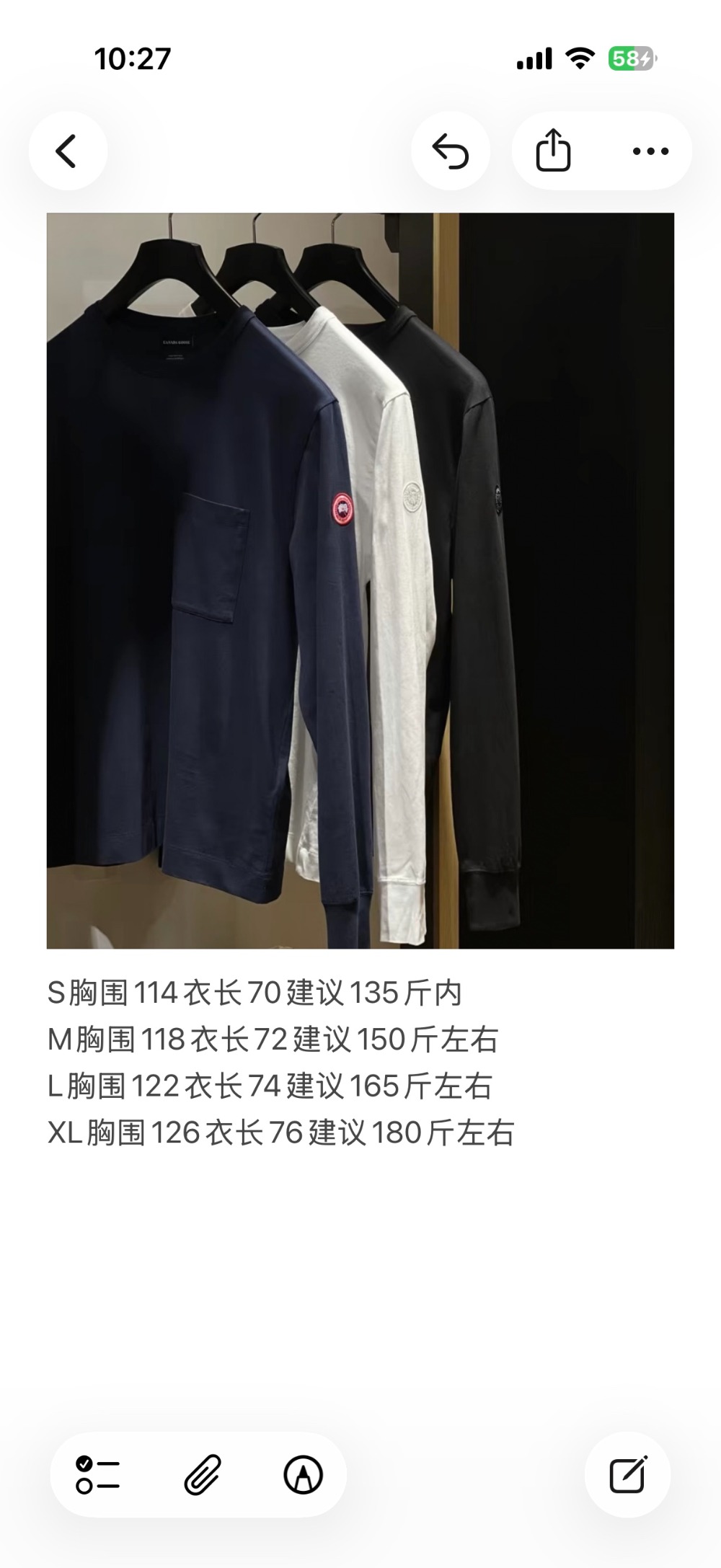Open the more options menu
The height and width of the screenshot is (1568, 721).
(x=650, y=151)
